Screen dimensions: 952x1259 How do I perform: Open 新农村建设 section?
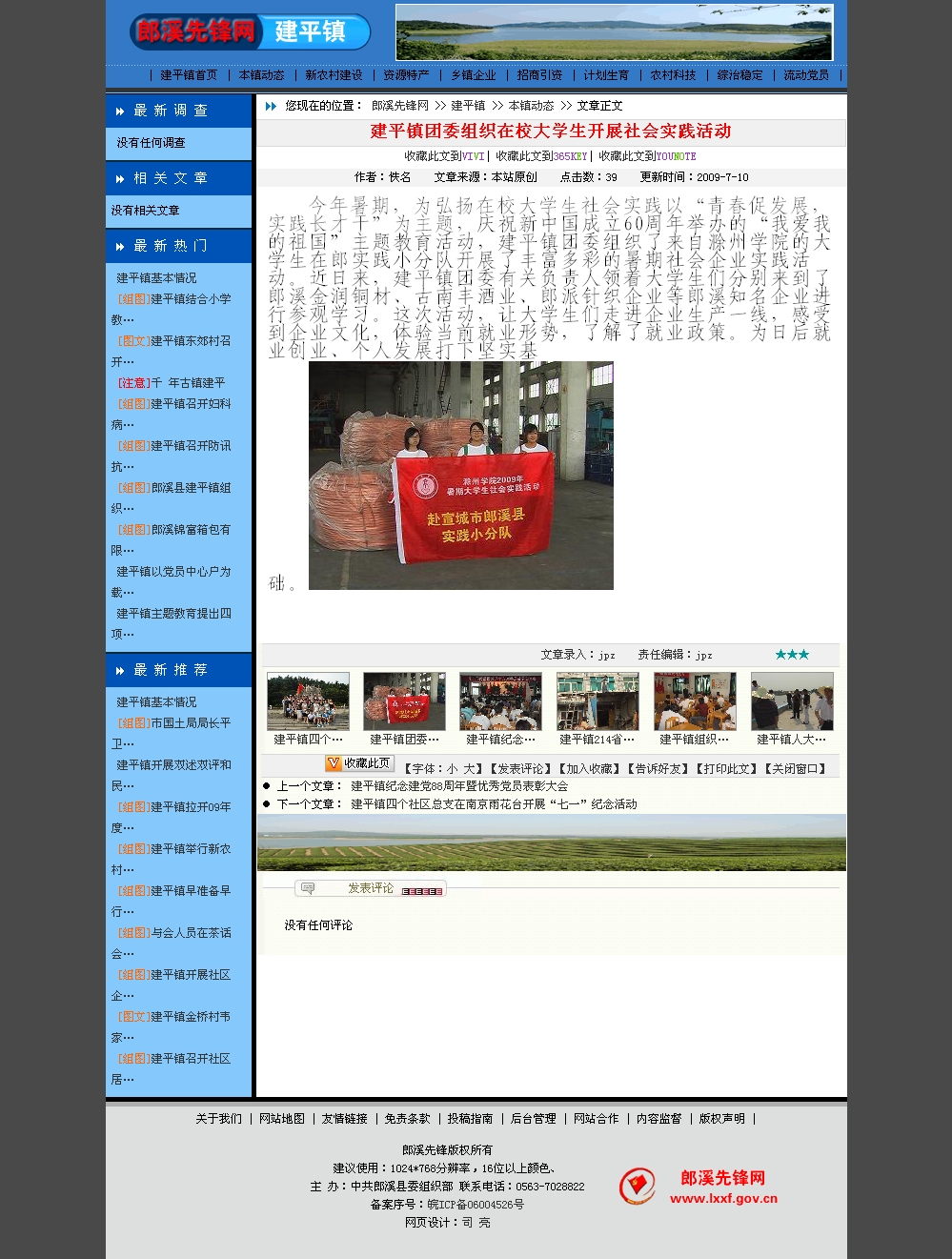[334, 75]
